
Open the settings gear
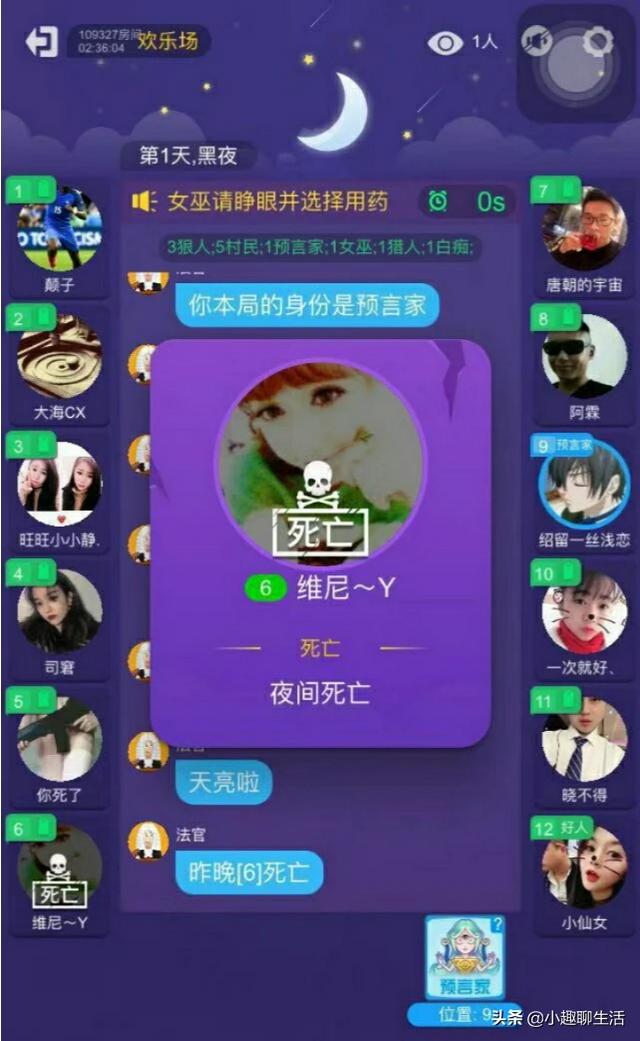(x=598, y=41)
